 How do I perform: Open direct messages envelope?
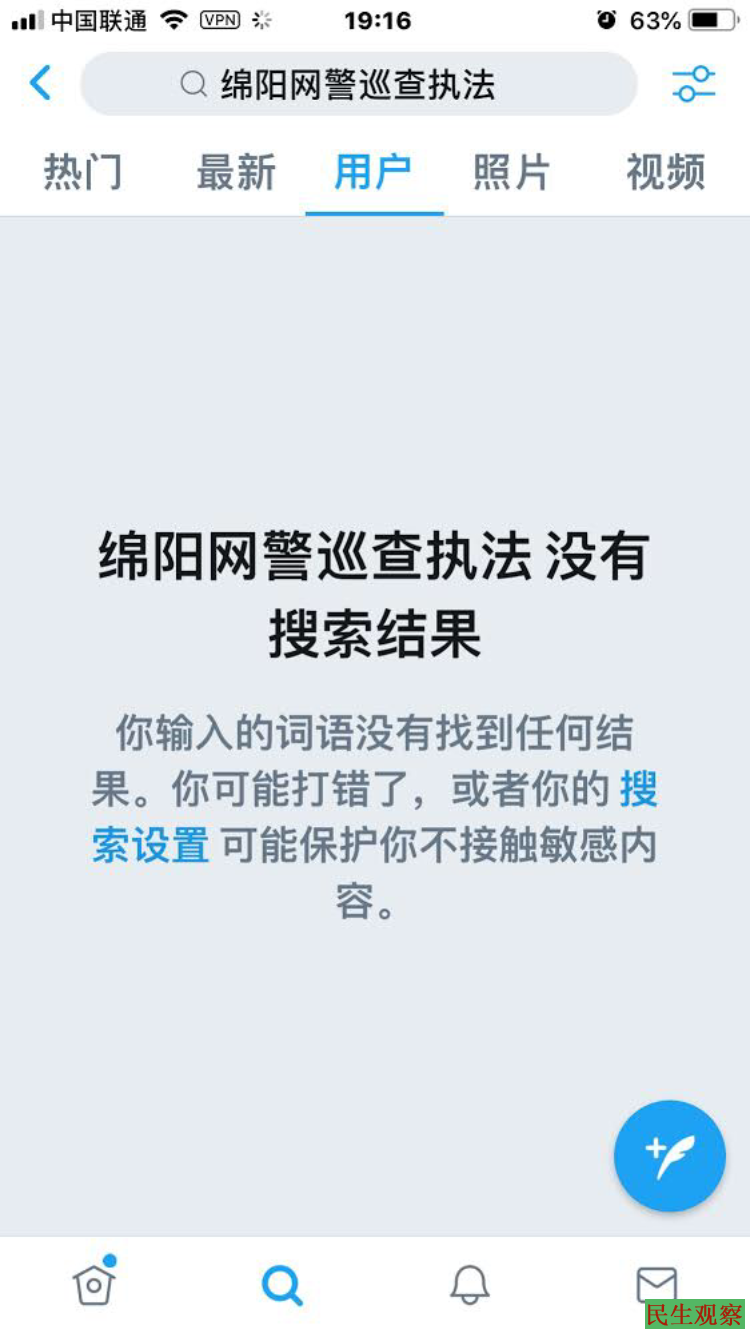(x=656, y=1284)
